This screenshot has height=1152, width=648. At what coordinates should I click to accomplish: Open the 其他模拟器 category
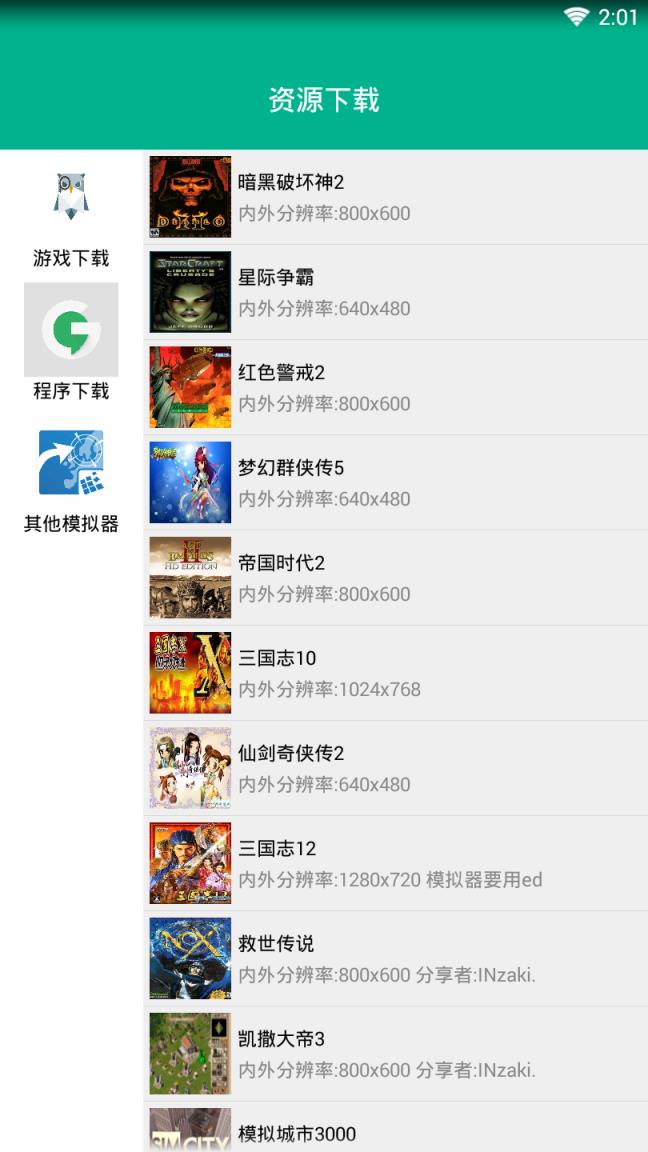[71, 479]
